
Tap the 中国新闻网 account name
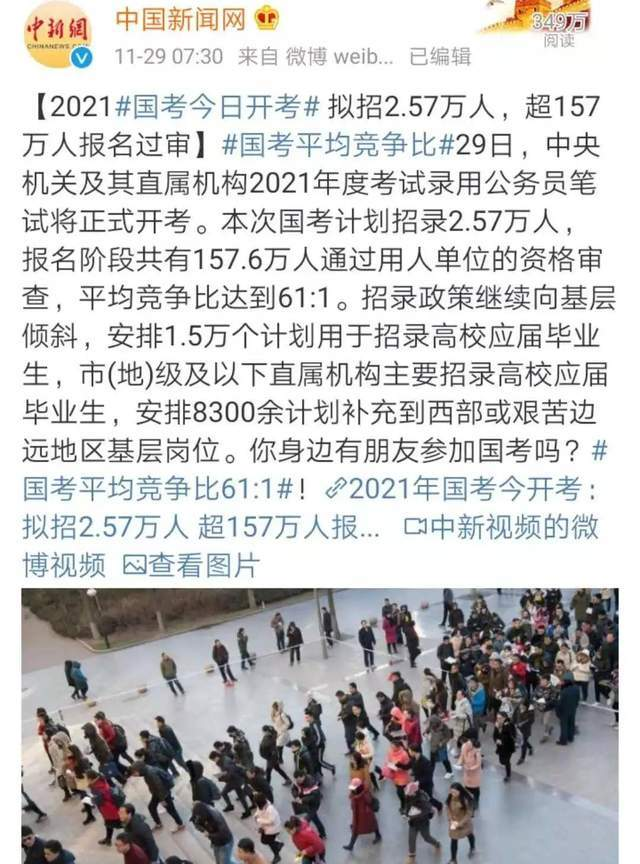(x=181, y=18)
